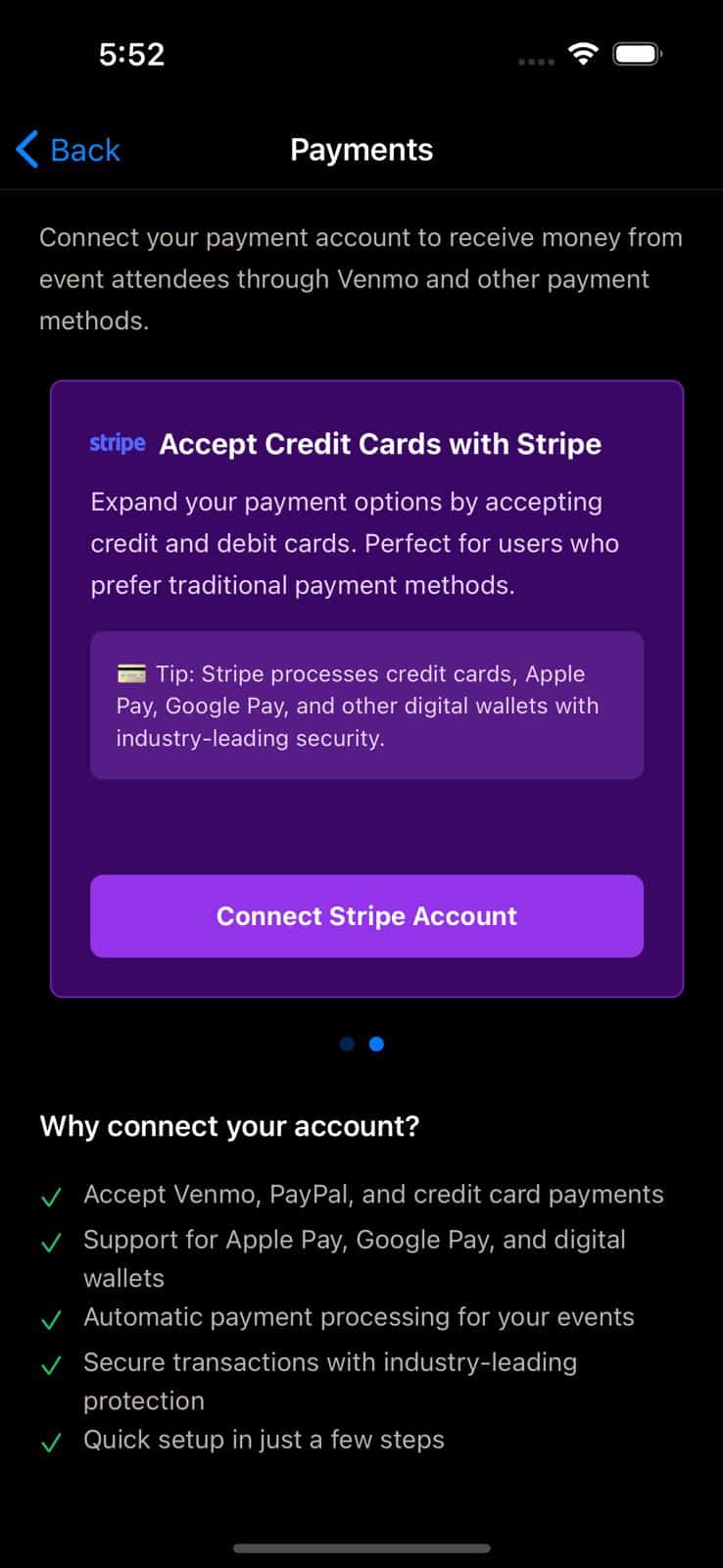The image size is (723, 1568).
Task: Open the Payments screen title
Action: tap(361, 149)
